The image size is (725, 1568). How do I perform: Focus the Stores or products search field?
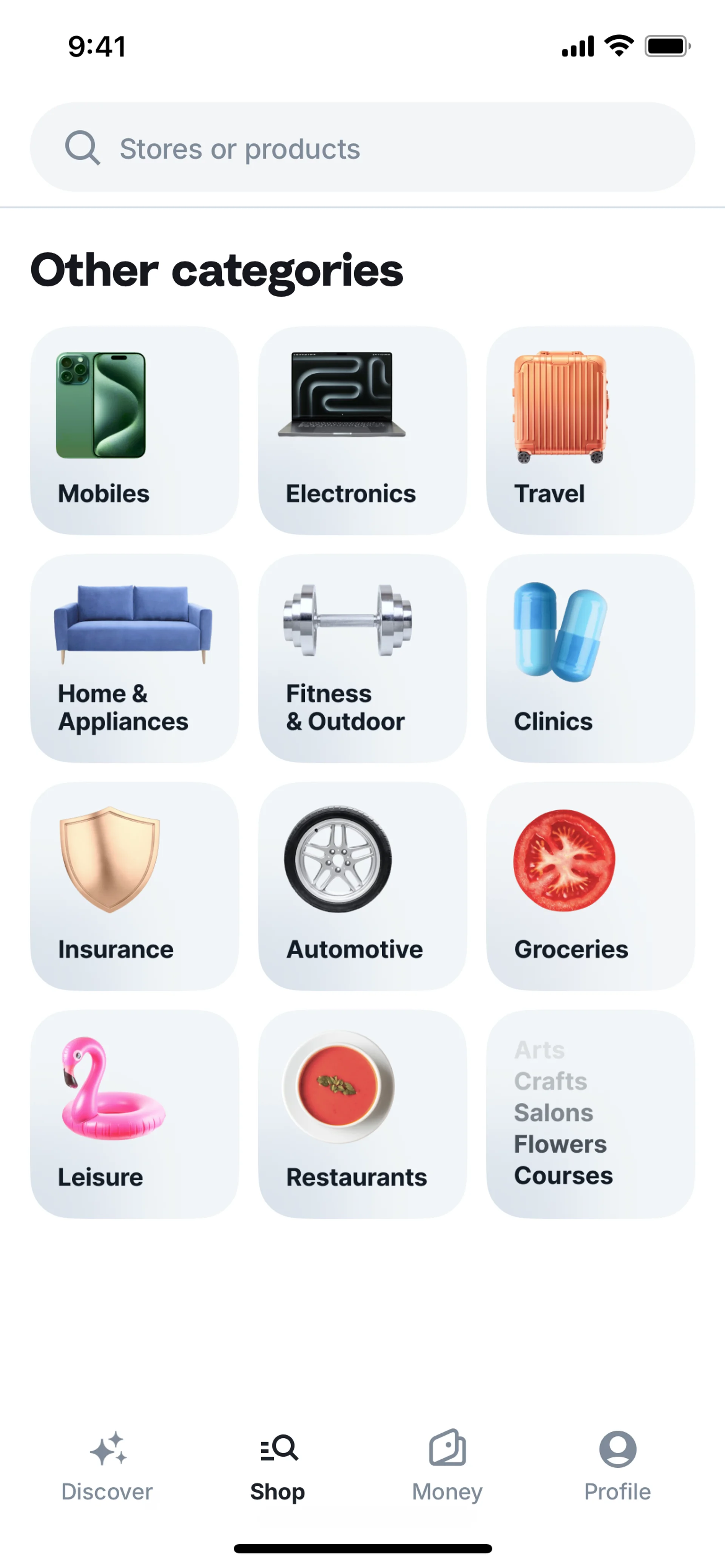[362, 148]
